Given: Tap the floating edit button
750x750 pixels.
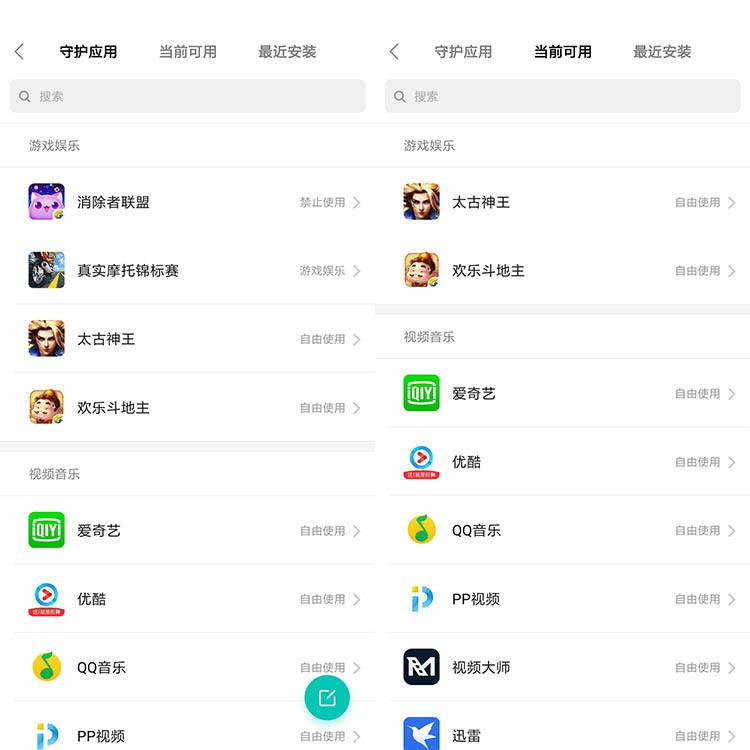Looking at the screenshot, I should tap(327, 698).
